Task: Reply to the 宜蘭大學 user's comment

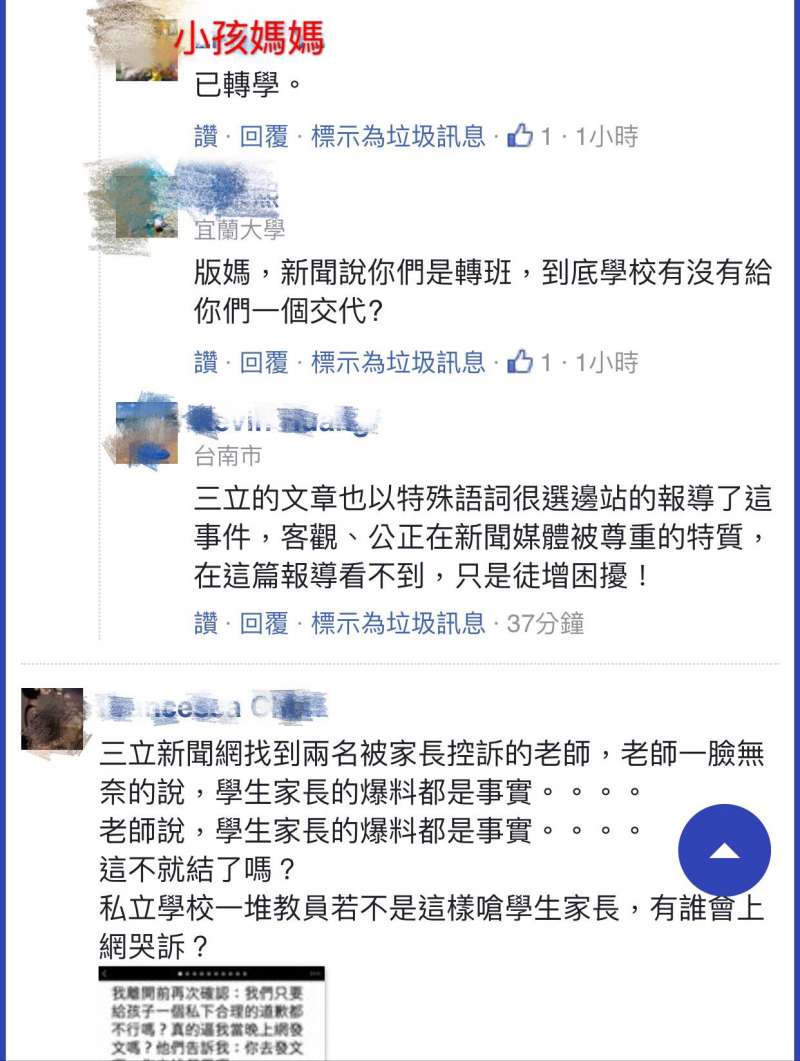Action: [264, 362]
